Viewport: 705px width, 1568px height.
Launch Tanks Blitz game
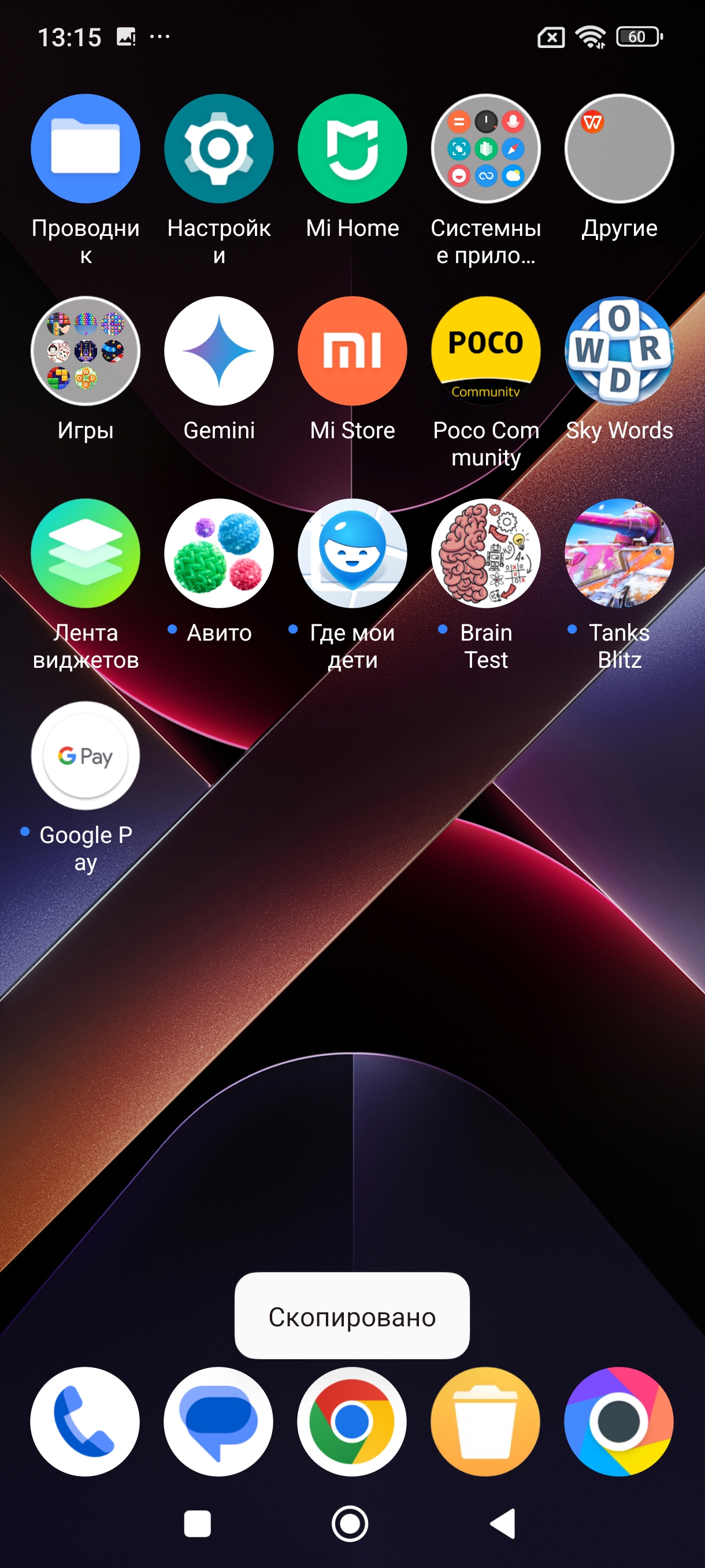(x=619, y=553)
